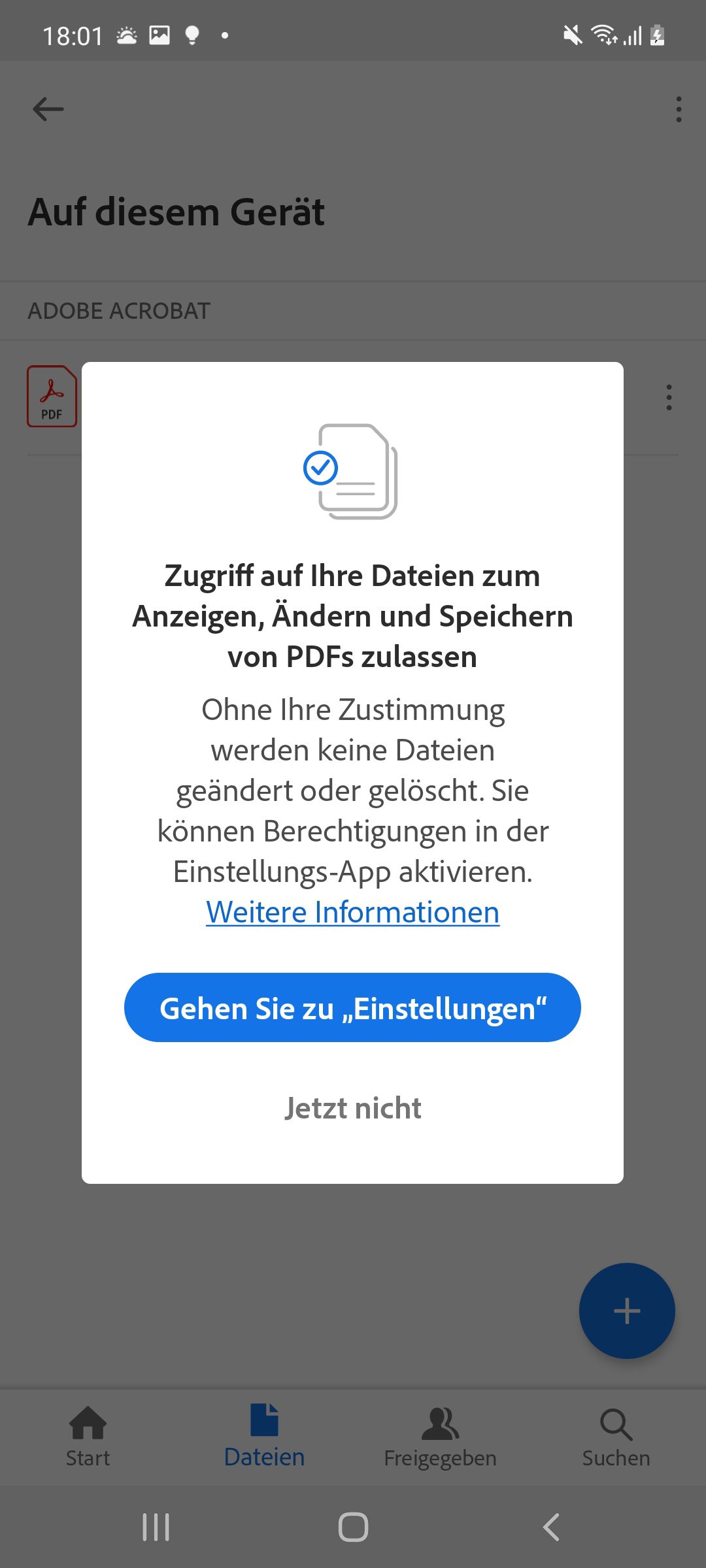
Task: Open the overflow menu in the top right corner
Action: click(x=679, y=108)
